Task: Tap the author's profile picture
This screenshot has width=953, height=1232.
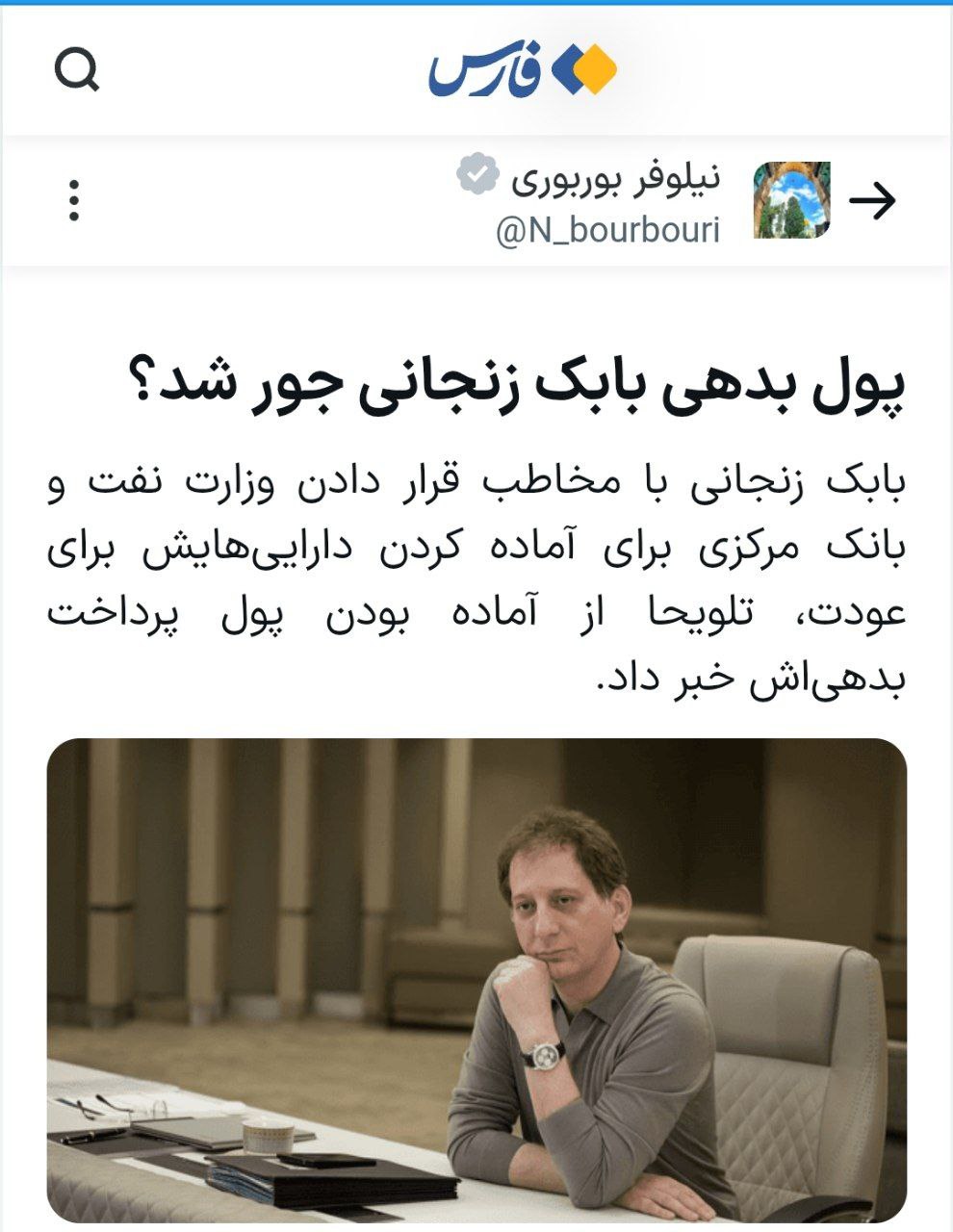Action: [791, 200]
